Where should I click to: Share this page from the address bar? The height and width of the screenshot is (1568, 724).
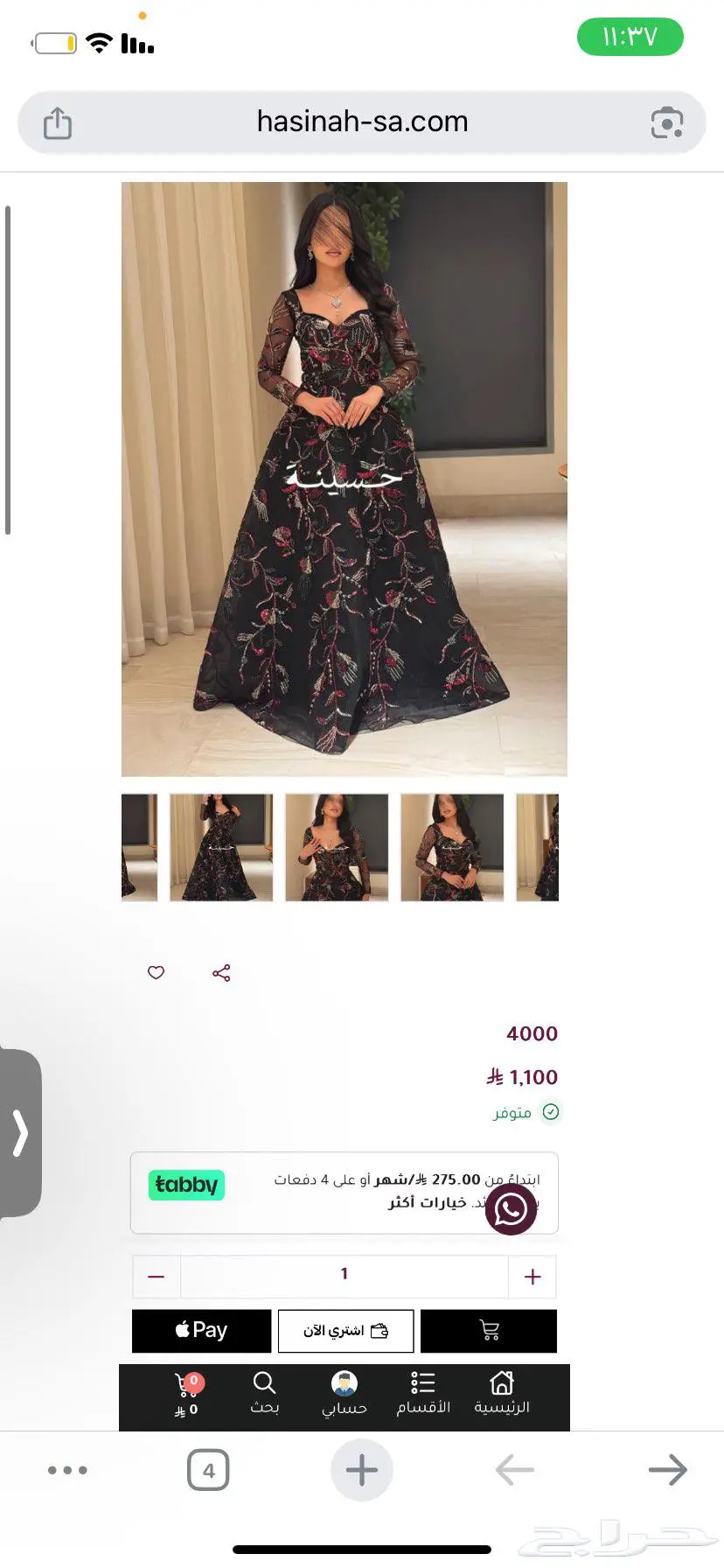(58, 122)
